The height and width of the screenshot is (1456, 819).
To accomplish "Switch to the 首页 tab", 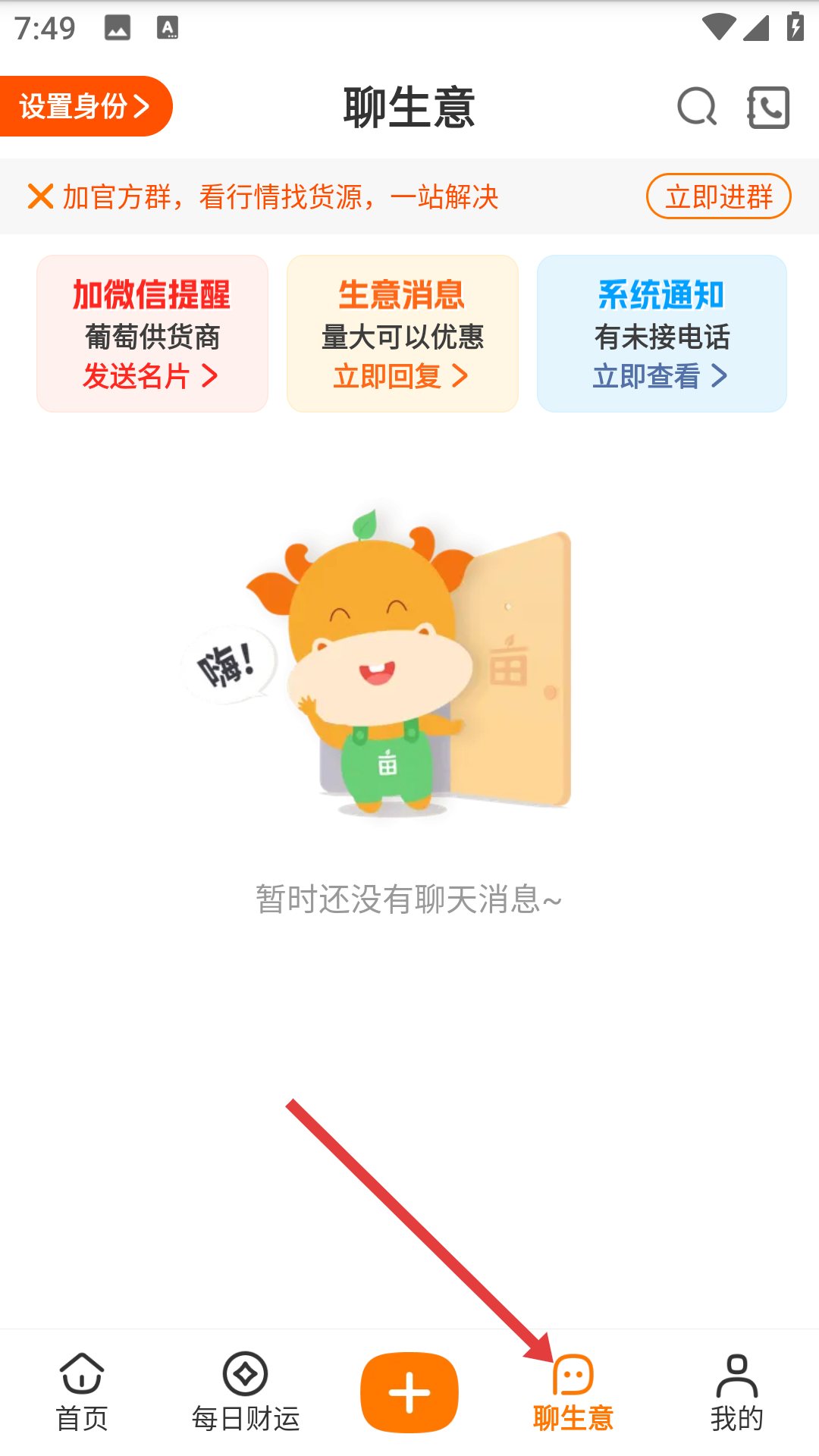I will coord(82,1392).
